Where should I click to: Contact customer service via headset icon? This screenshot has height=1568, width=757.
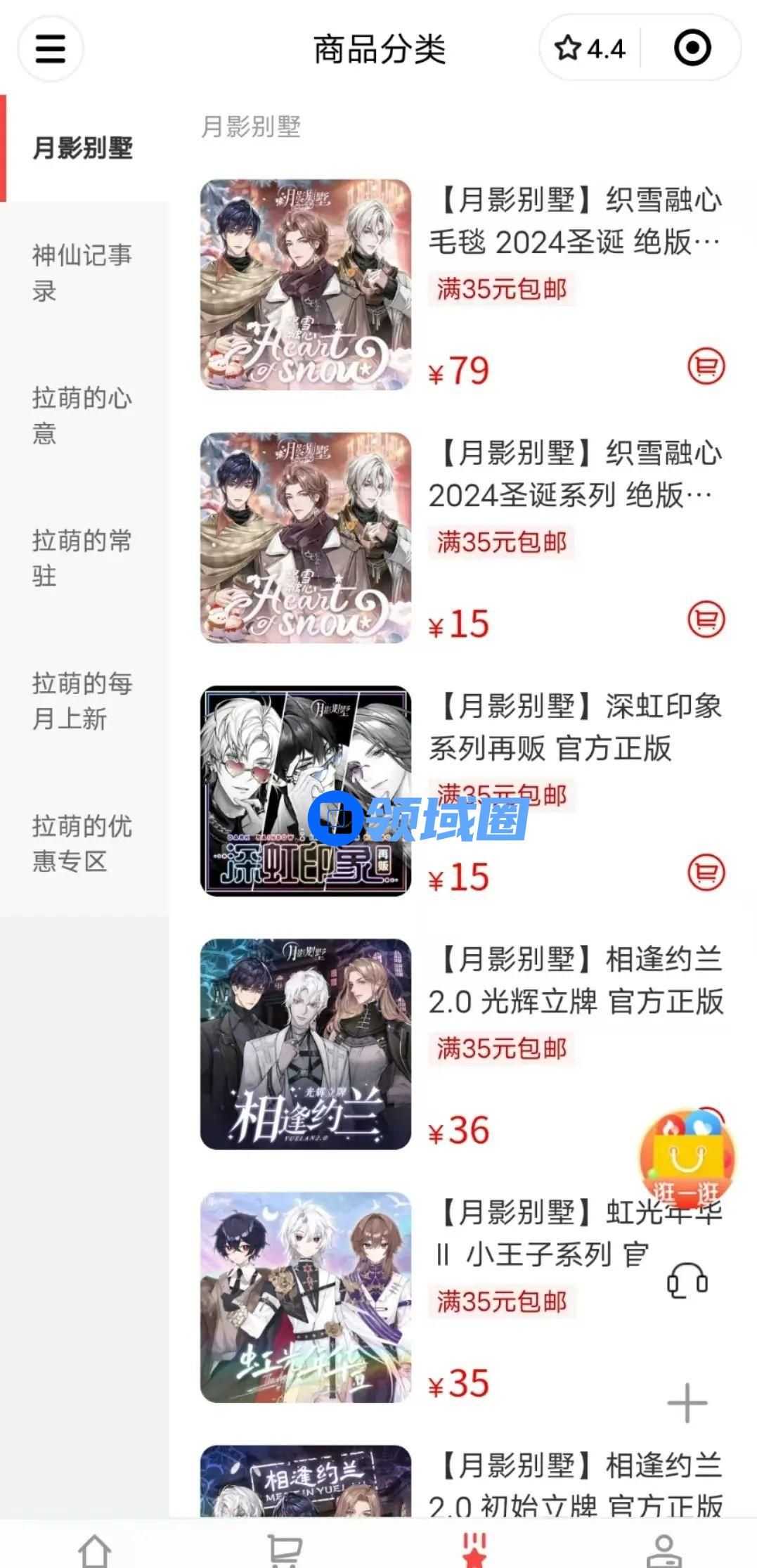687,1280
